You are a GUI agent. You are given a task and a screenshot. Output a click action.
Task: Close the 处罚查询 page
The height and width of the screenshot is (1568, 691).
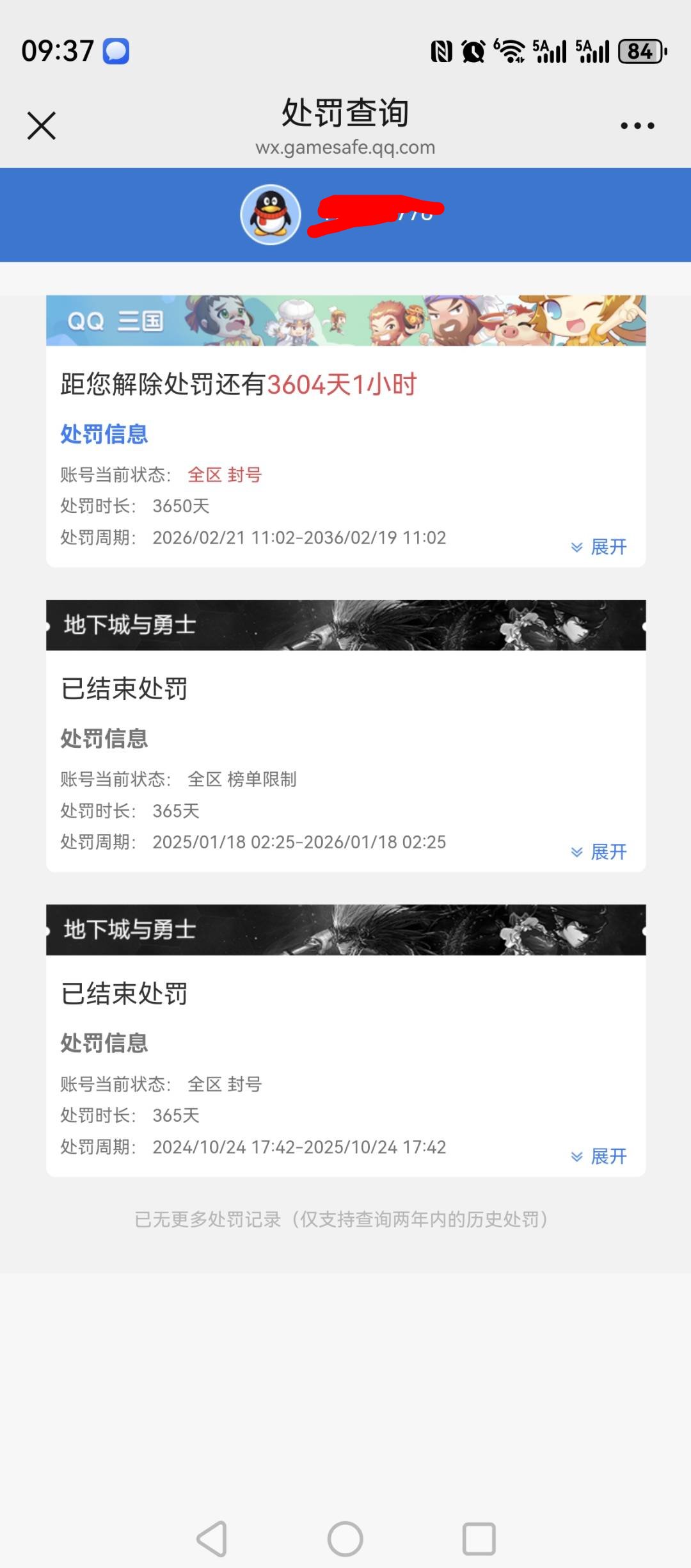click(40, 125)
